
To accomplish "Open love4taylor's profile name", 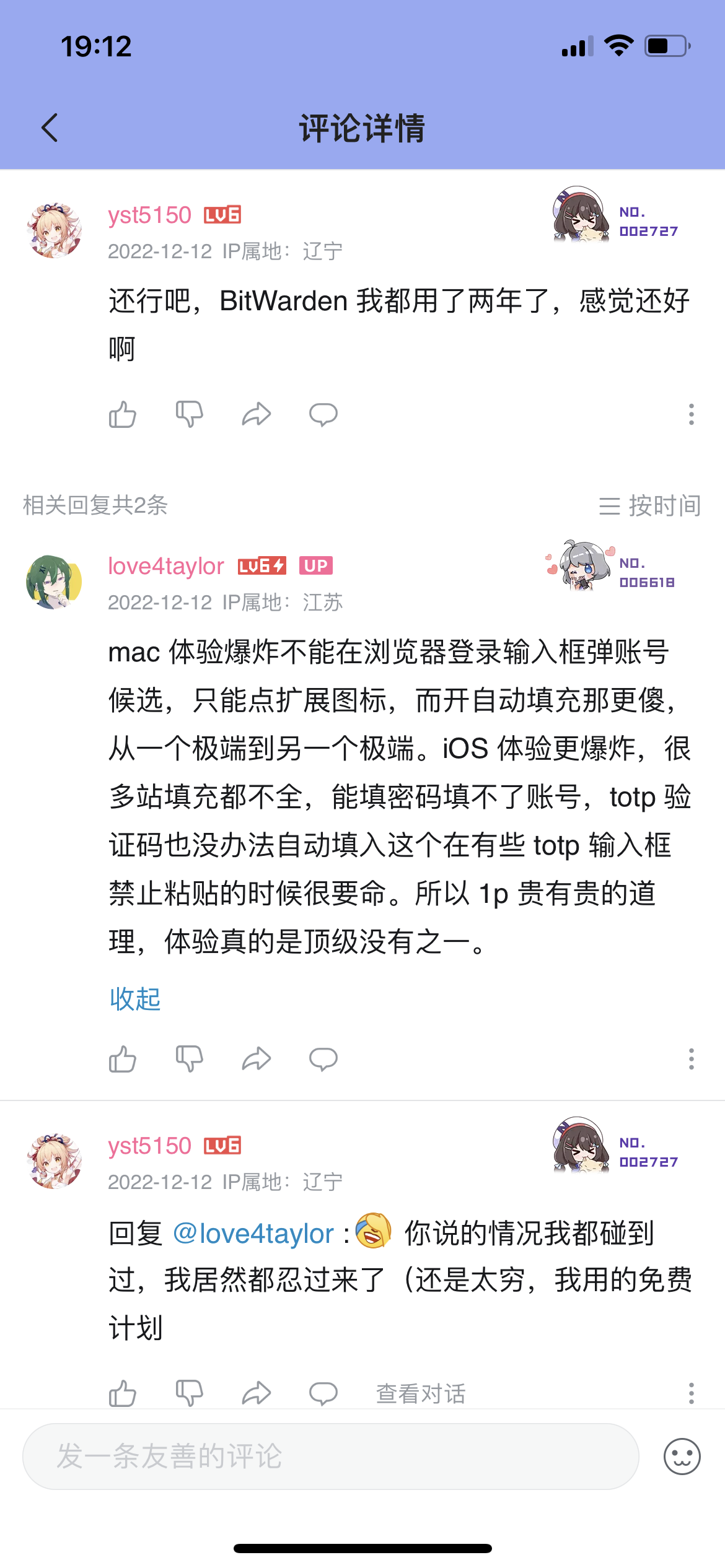I will (x=166, y=566).
